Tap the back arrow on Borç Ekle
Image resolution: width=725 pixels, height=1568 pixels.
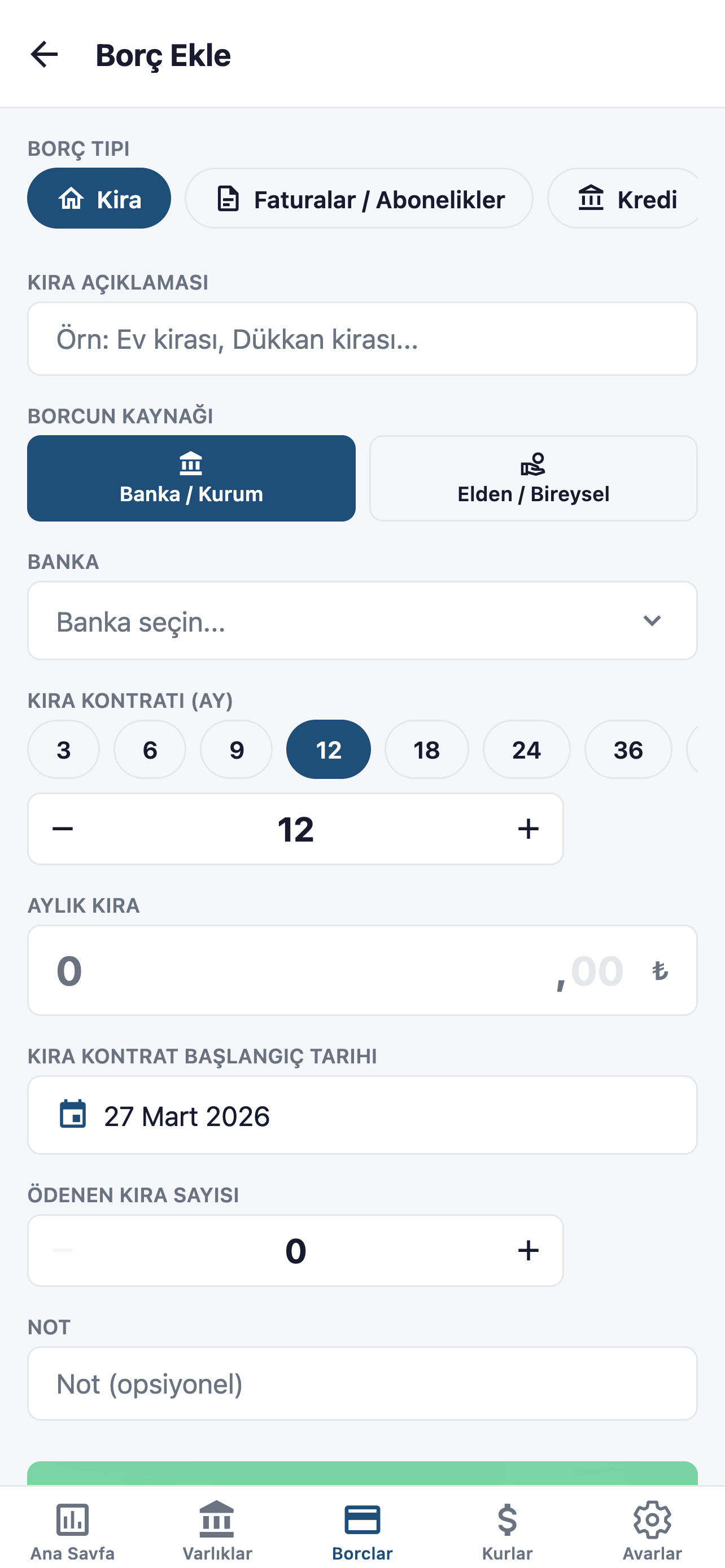pos(44,55)
